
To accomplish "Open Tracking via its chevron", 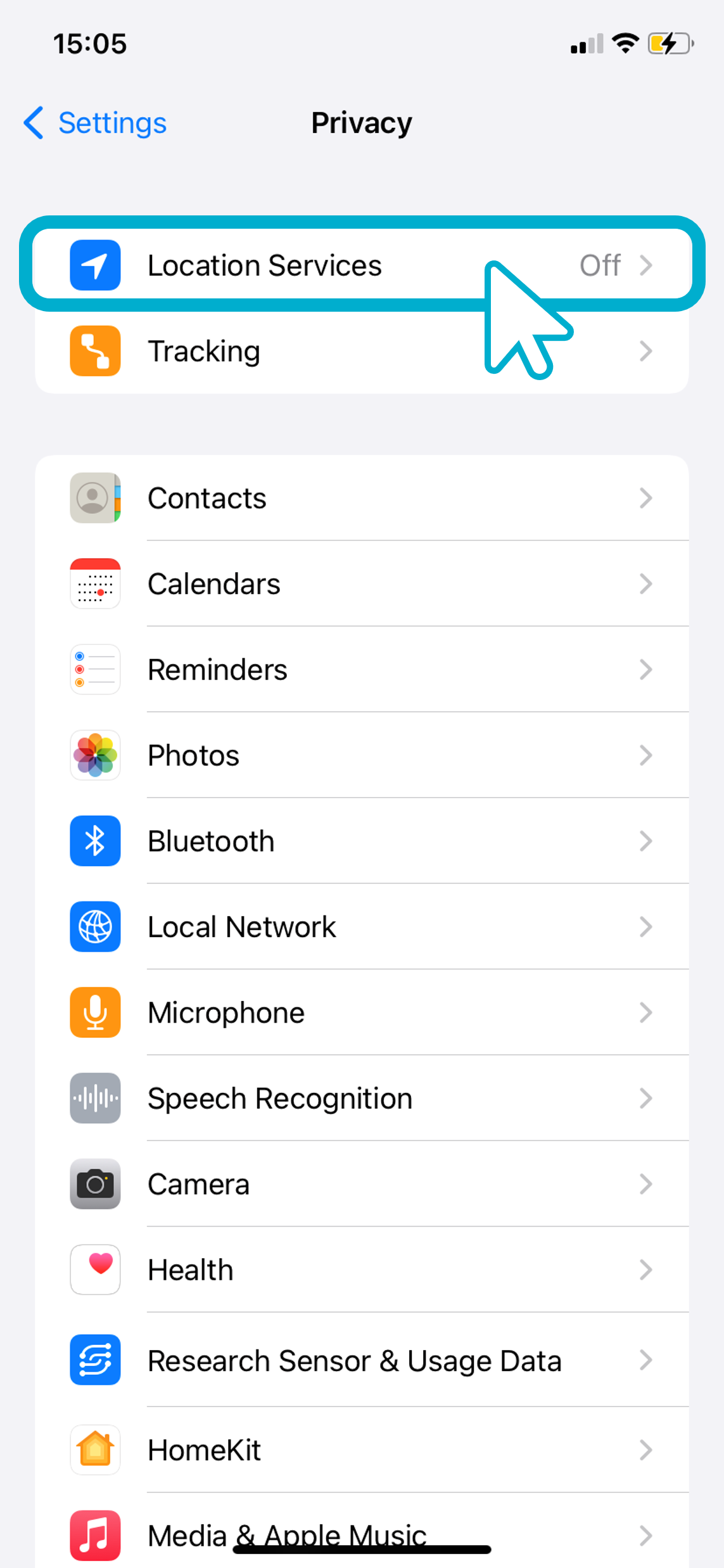I will [x=647, y=351].
